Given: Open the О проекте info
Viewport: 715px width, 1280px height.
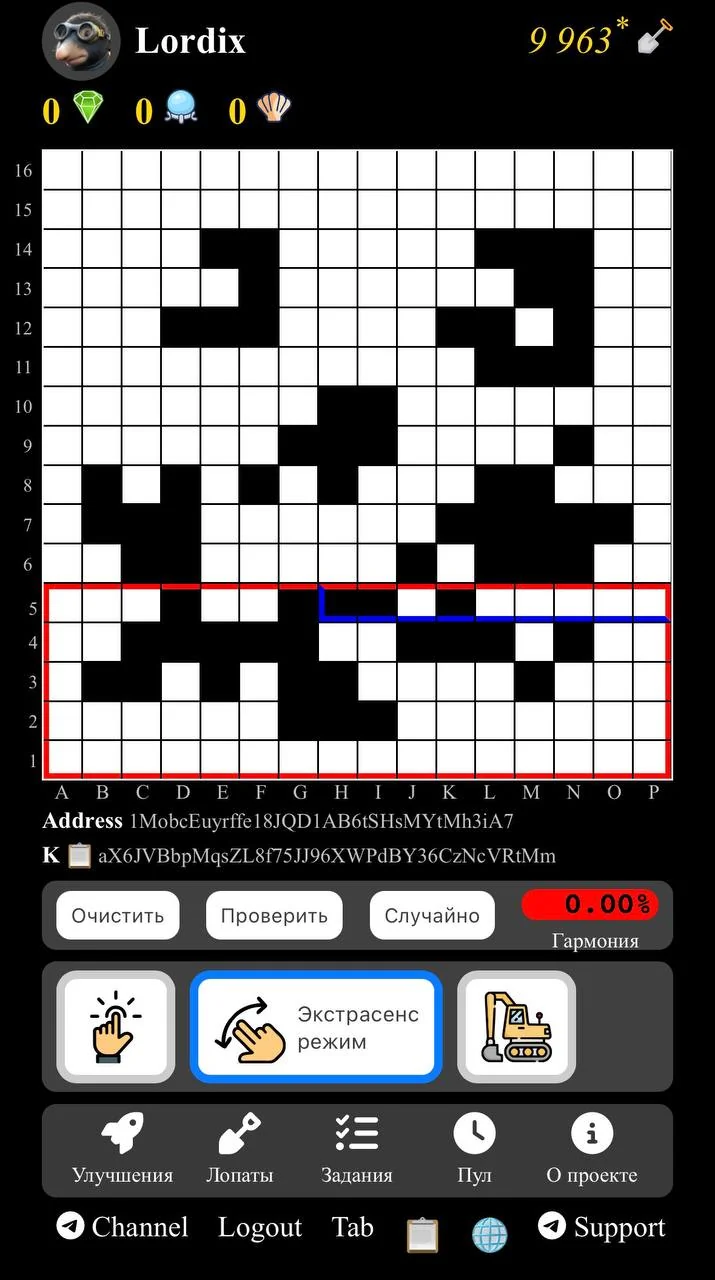Looking at the screenshot, I should point(591,1149).
